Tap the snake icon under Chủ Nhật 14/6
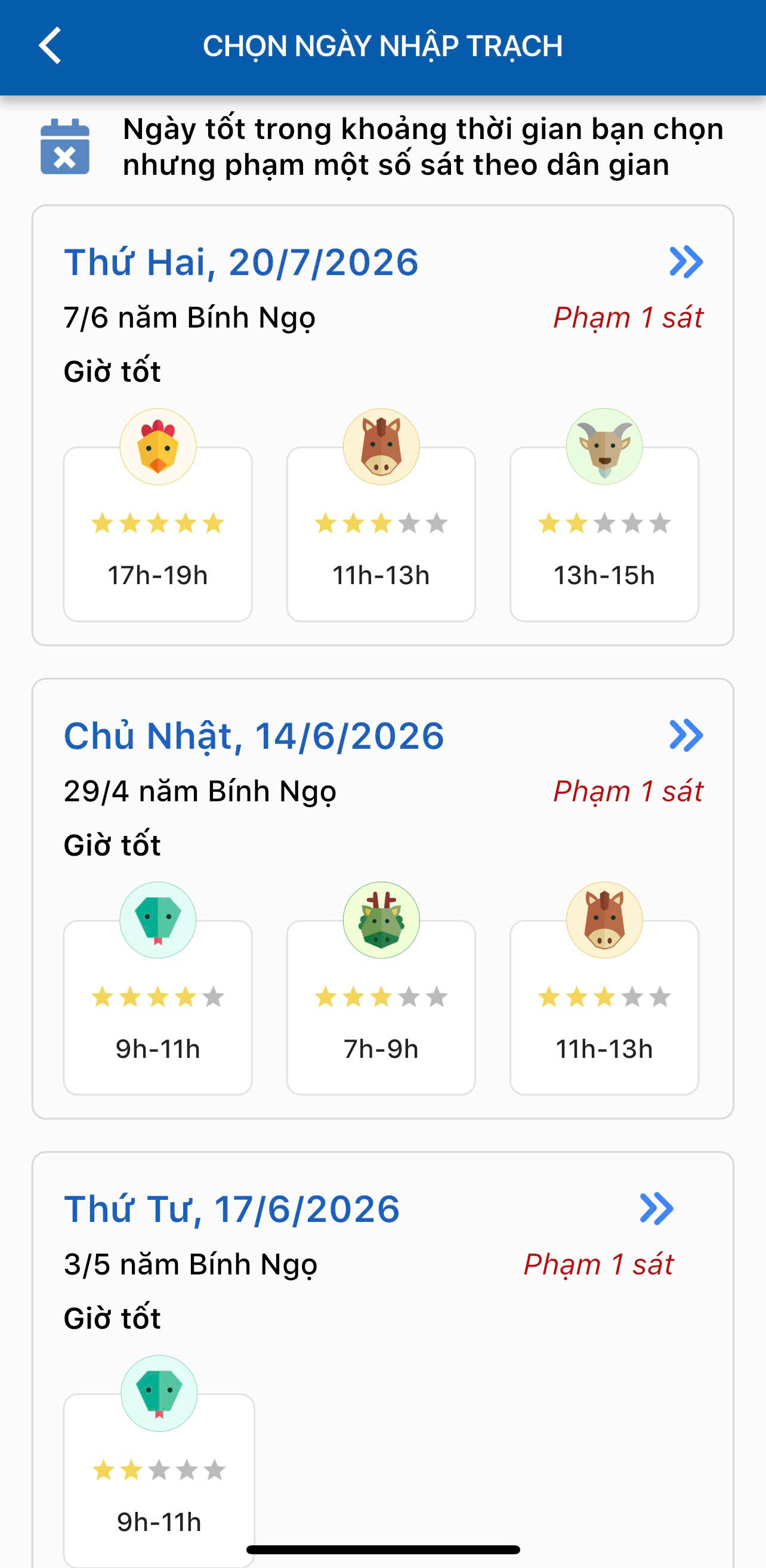 [x=157, y=921]
